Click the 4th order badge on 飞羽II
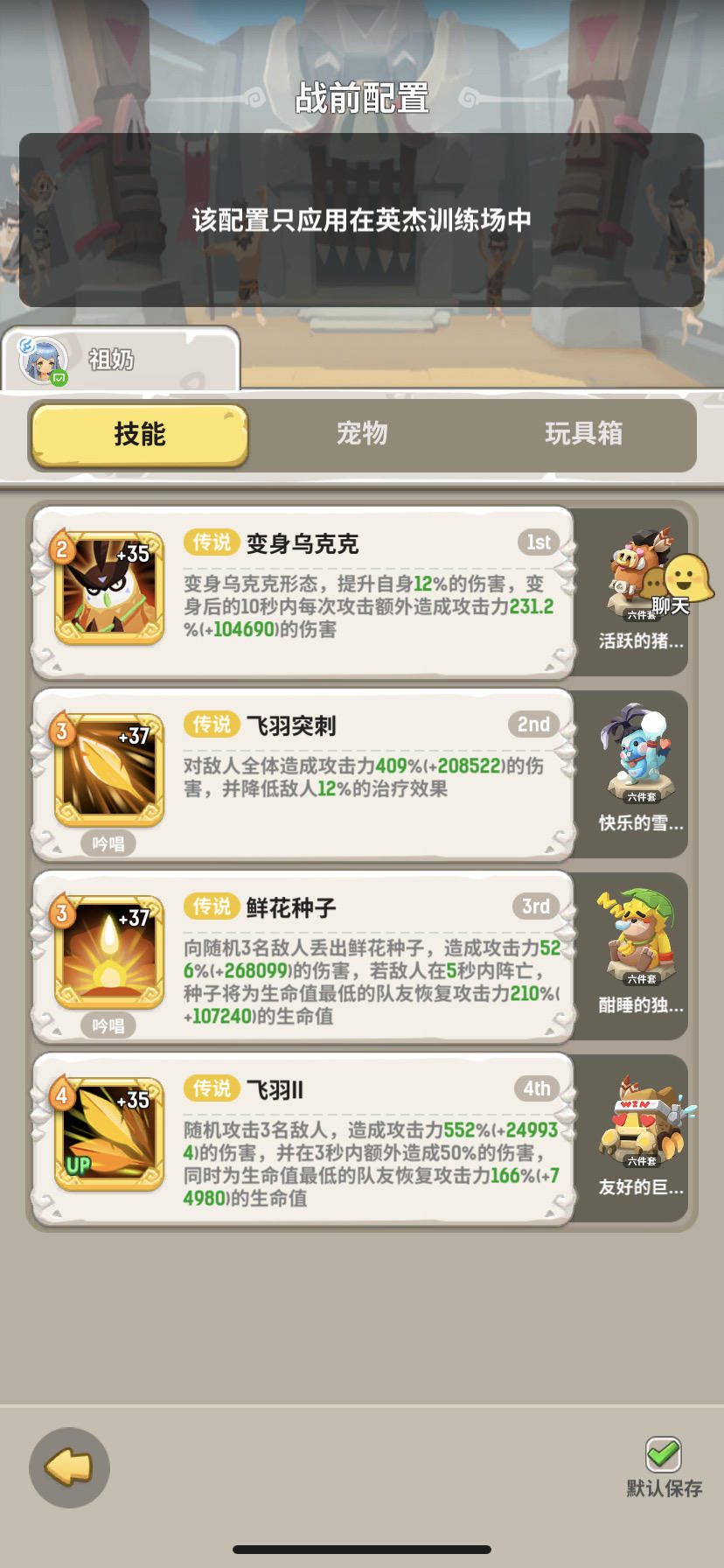 (537, 1088)
